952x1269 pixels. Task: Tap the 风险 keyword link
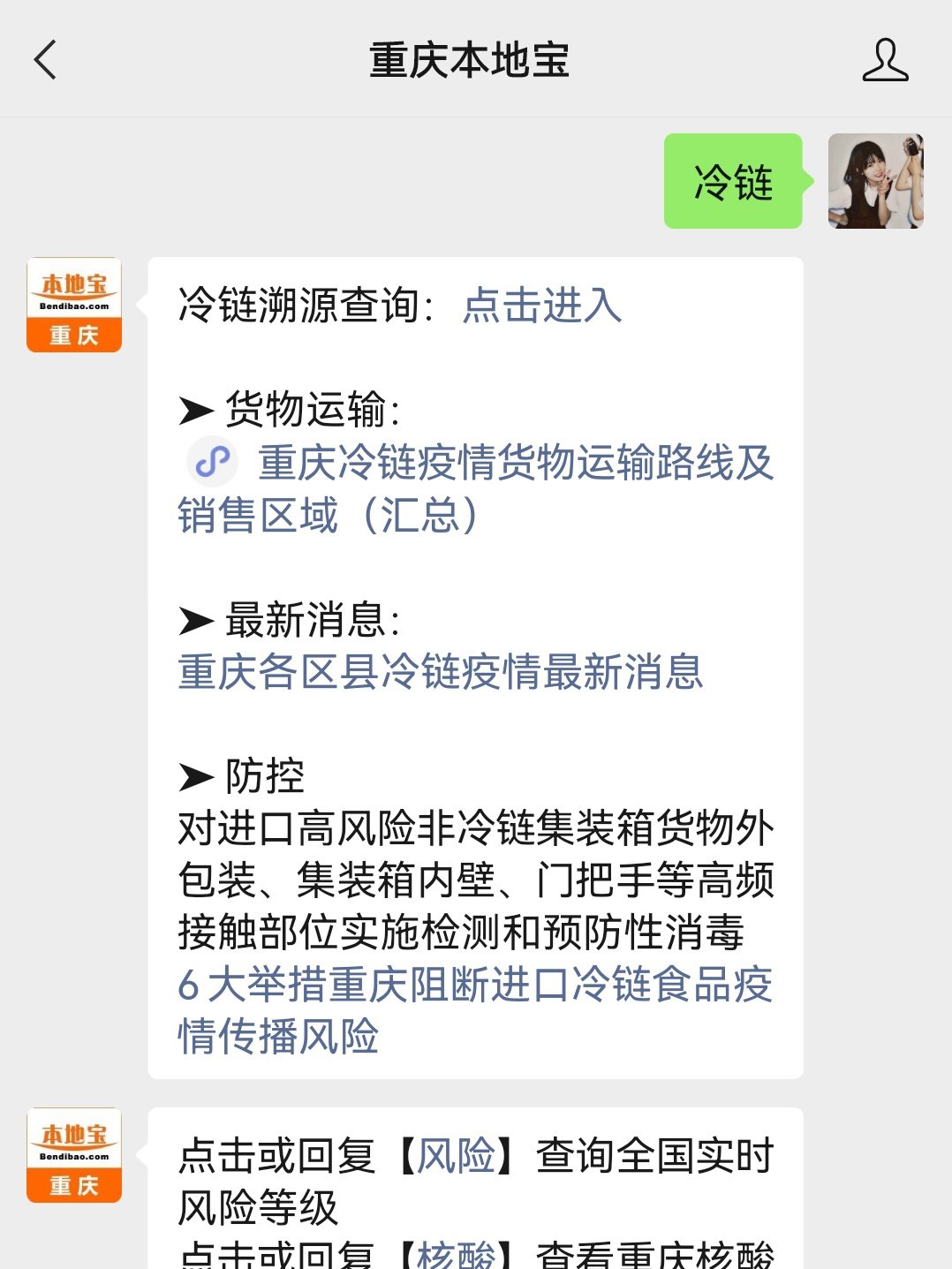tap(456, 1156)
